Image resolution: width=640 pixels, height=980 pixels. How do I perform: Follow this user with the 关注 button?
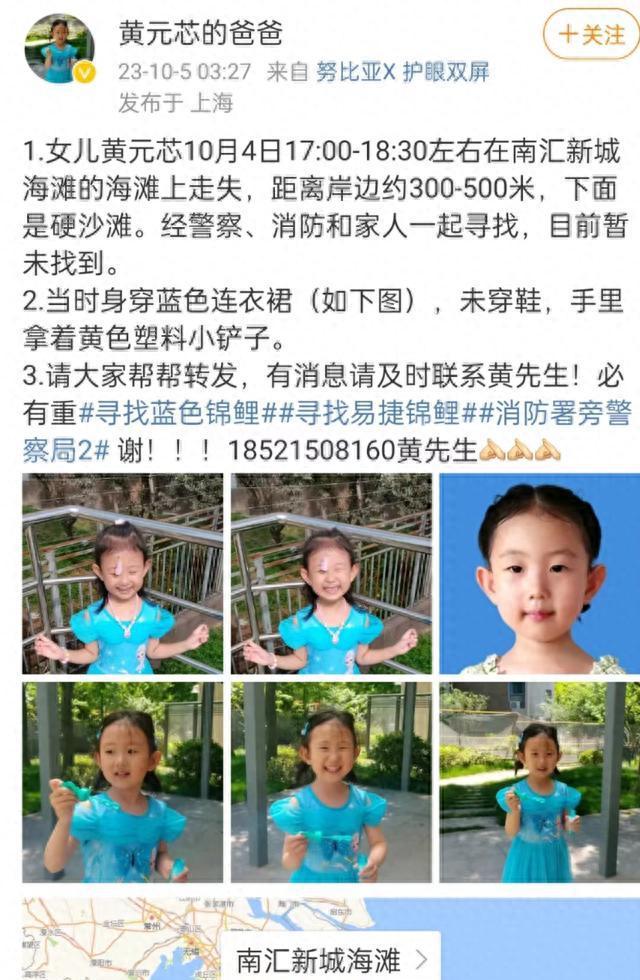point(590,35)
